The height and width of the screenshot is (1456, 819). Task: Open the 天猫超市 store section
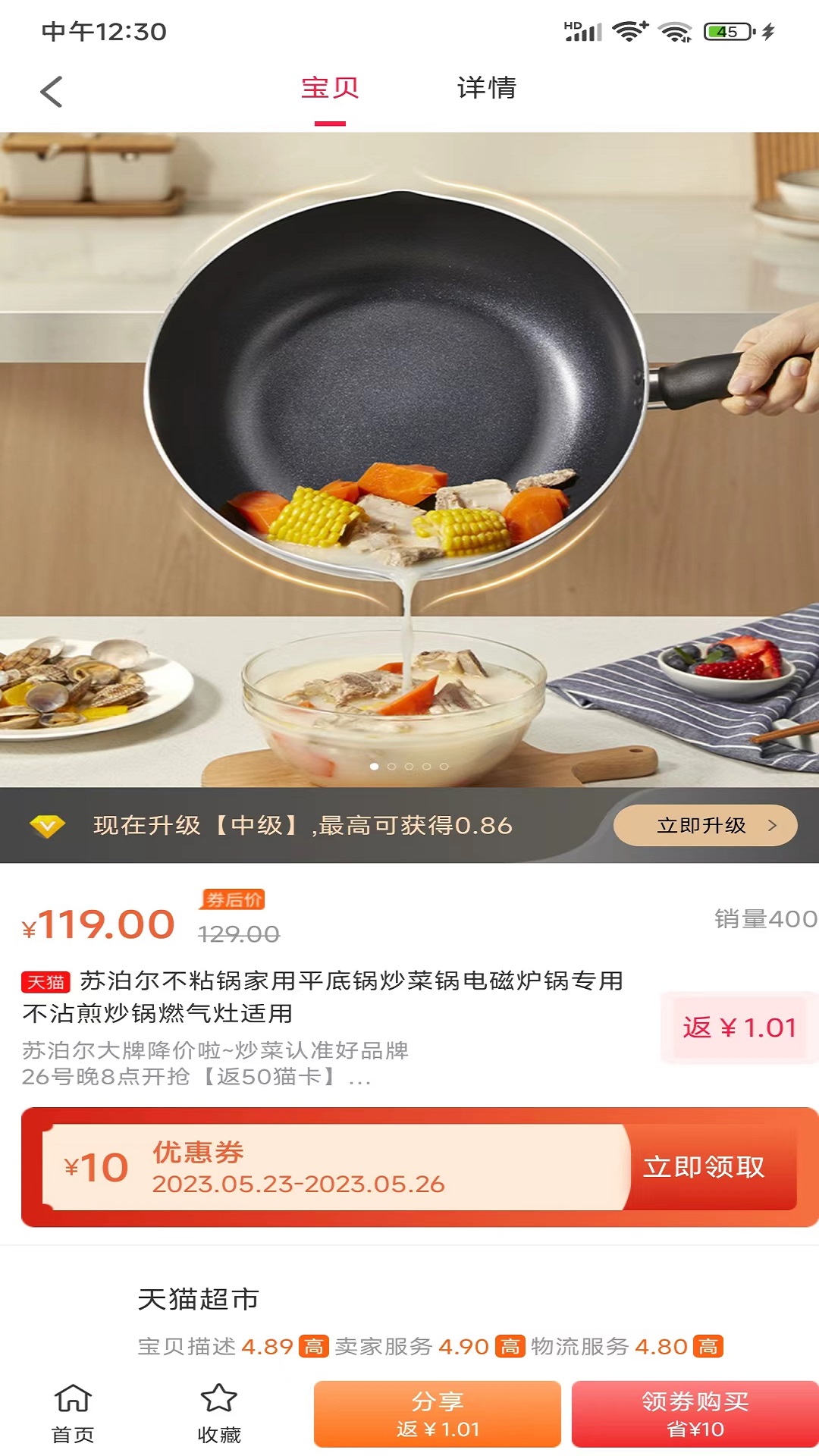click(199, 1299)
